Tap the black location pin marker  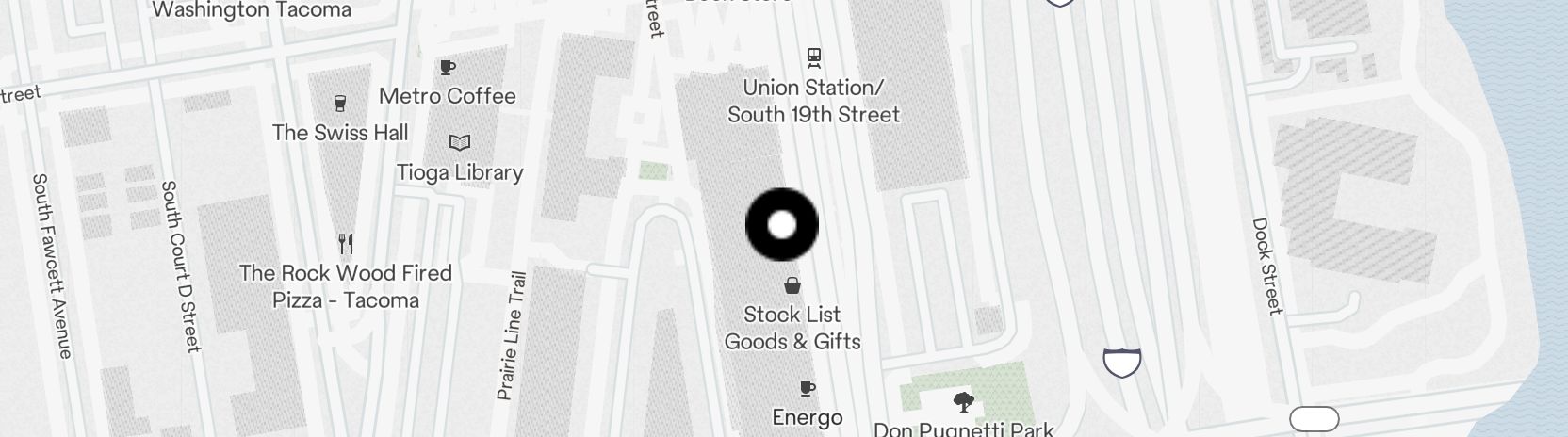[x=781, y=225]
